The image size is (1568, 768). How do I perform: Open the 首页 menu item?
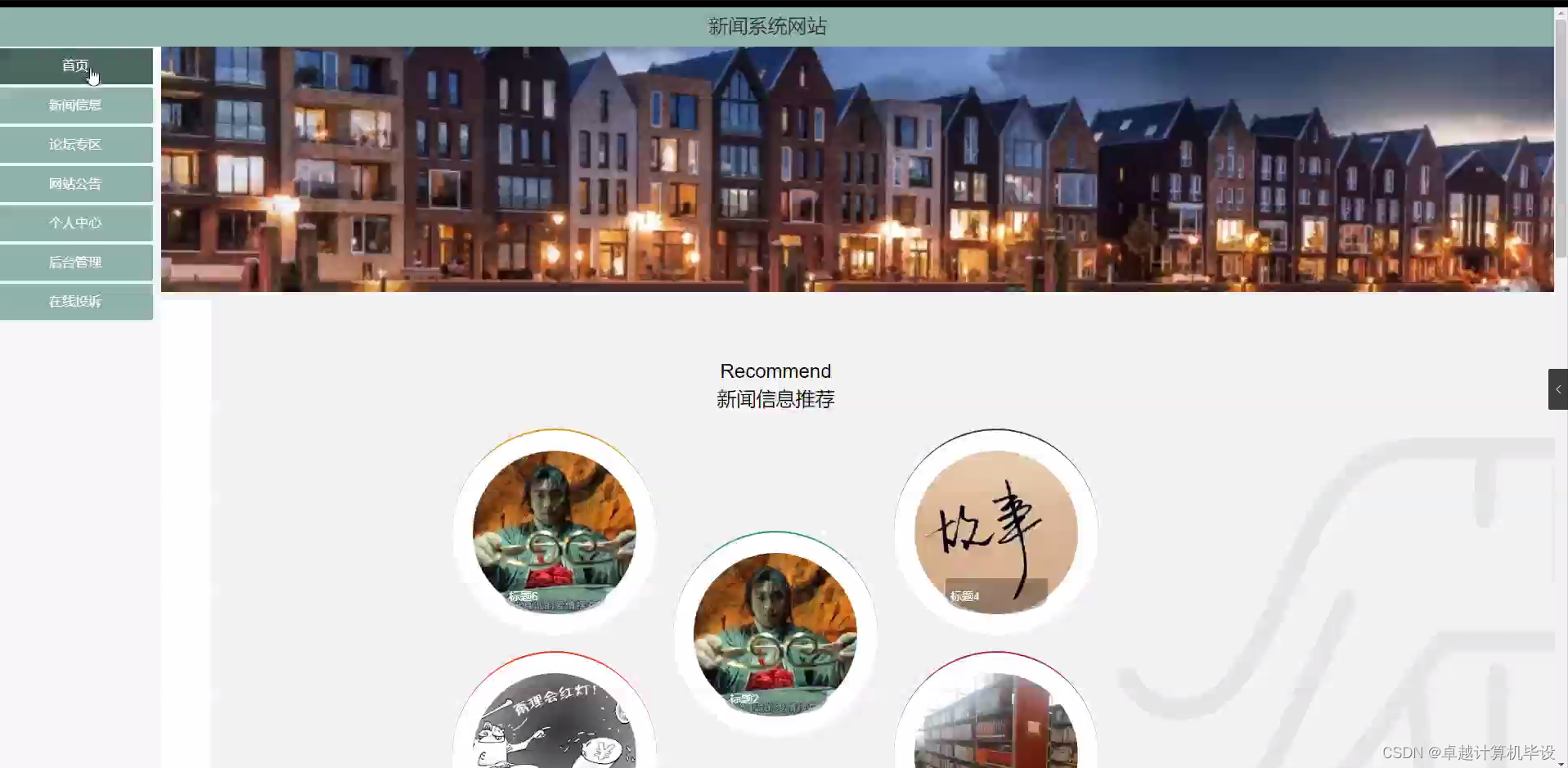pyautogui.click(x=75, y=66)
